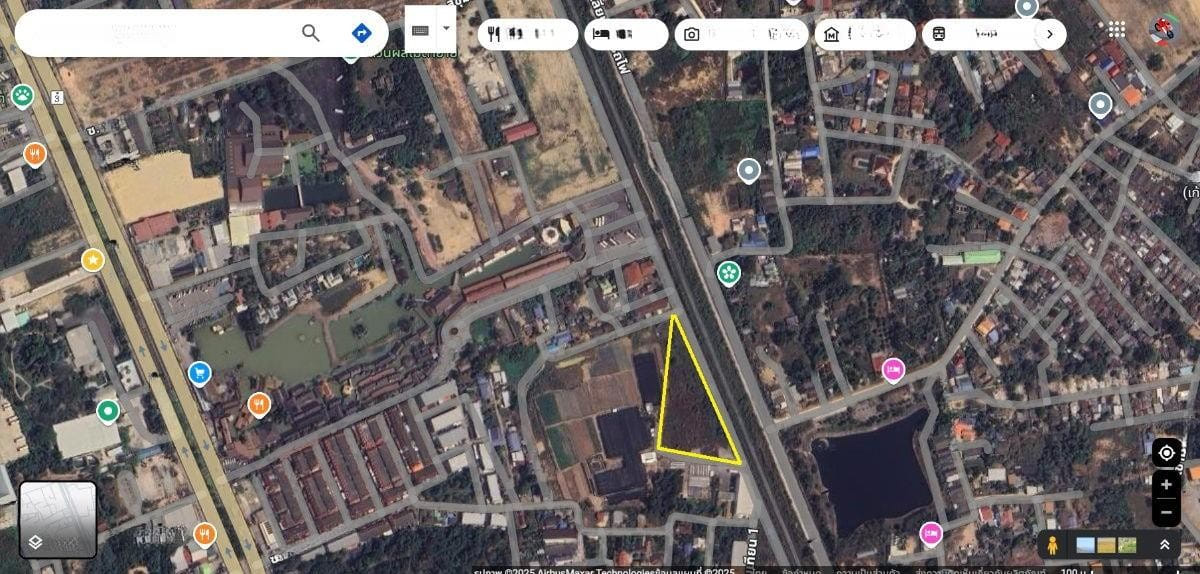
Task: Open the on-screen keyboard input tool
Action: (x=421, y=32)
